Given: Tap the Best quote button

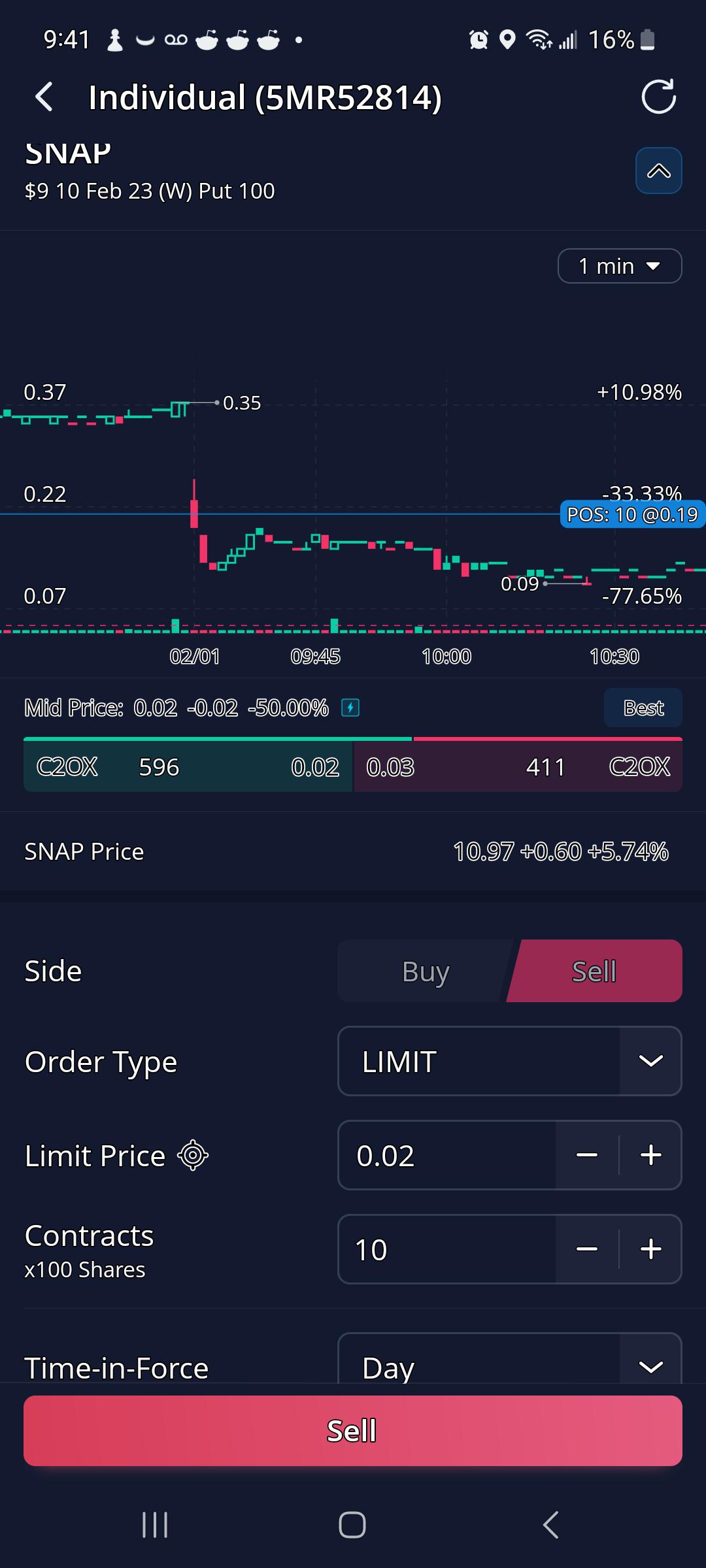Looking at the screenshot, I should pyautogui.click(x=643, y=708).
